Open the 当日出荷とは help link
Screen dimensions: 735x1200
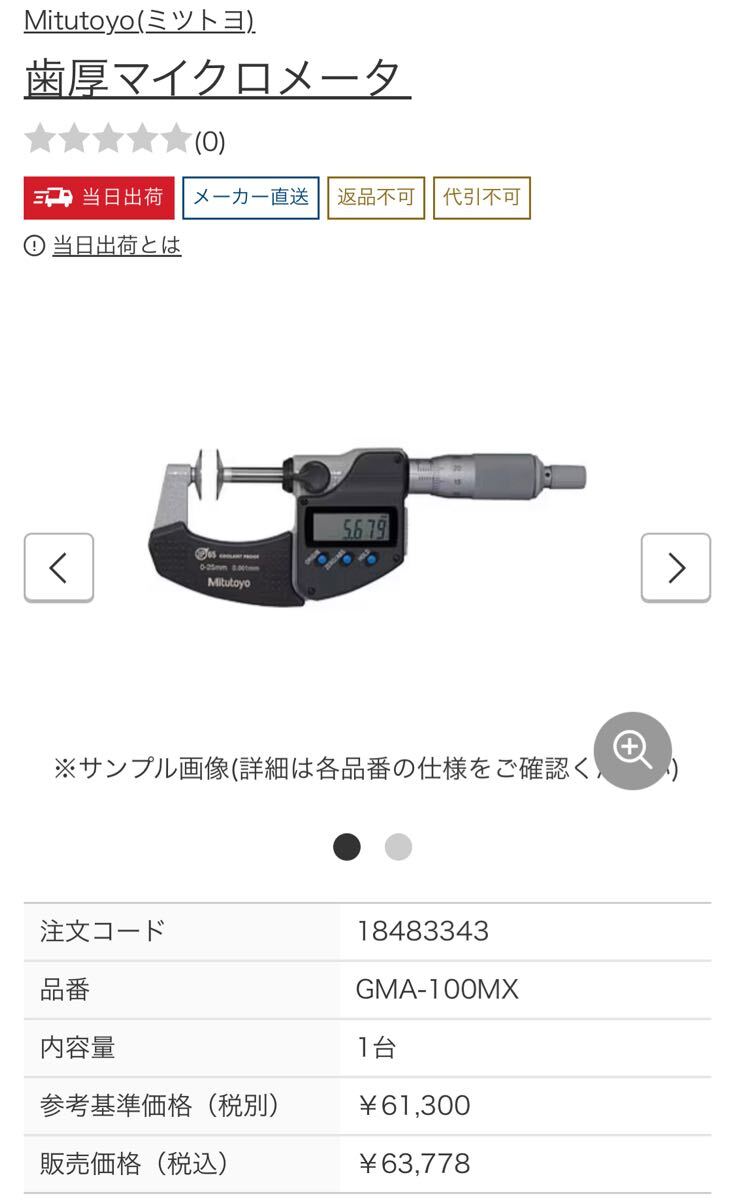(x=116, y=245)
